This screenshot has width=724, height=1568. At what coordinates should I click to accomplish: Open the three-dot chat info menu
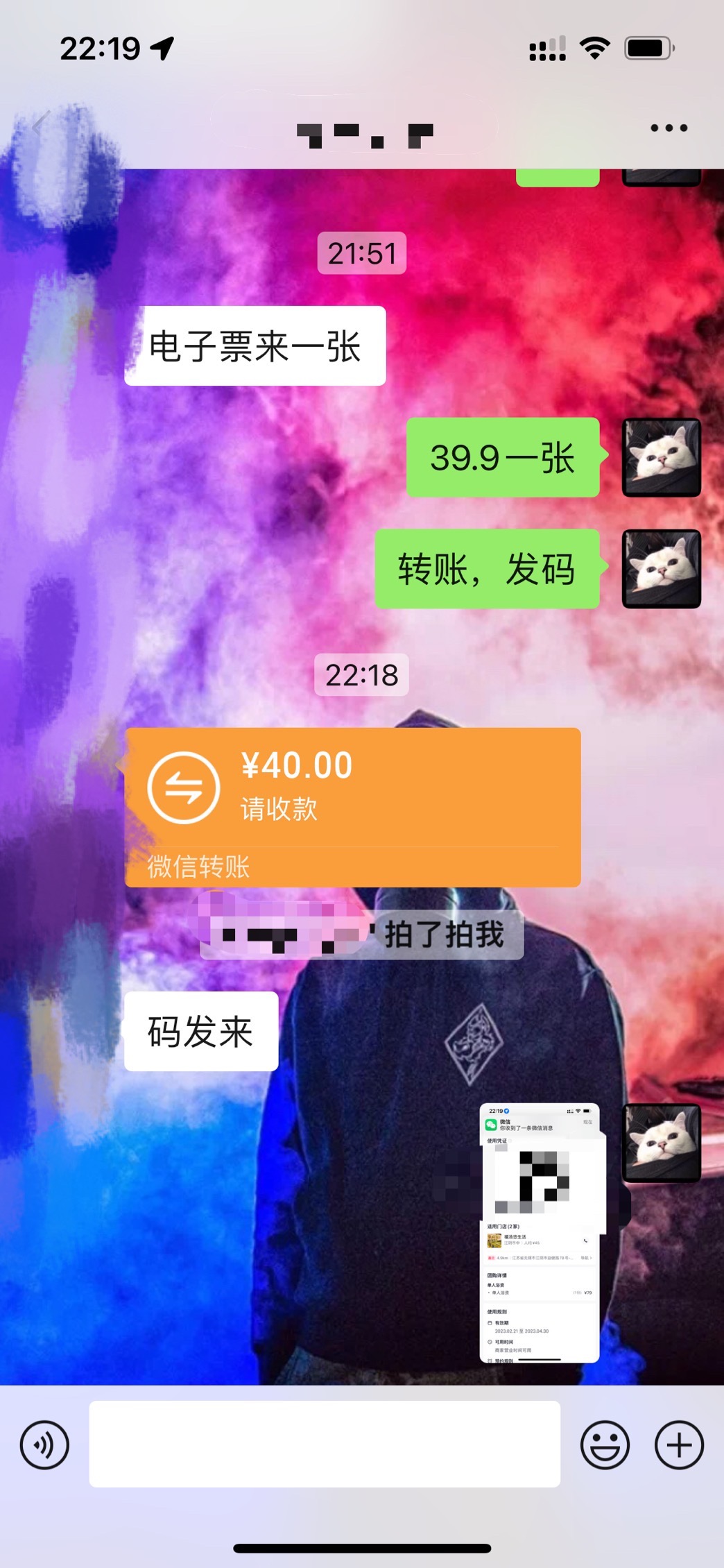click(x=669, y=128)
